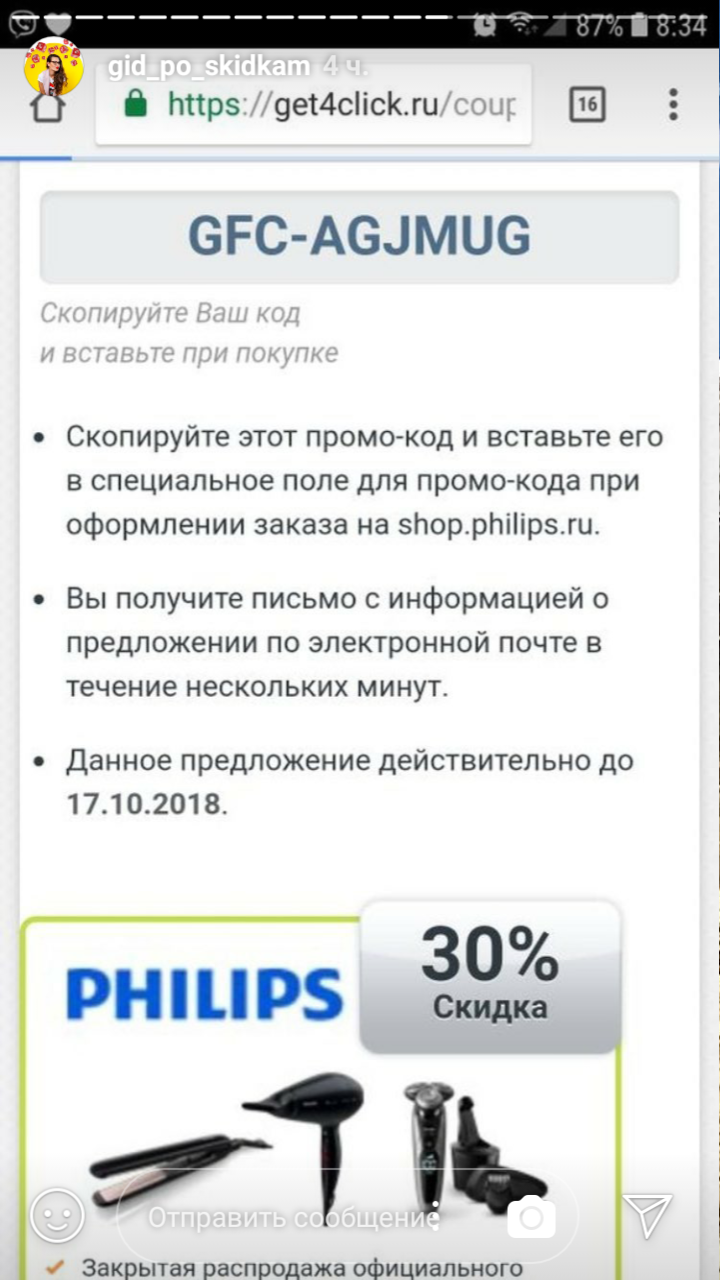The height and width of the screenshot is (1280, 720).
Task: Open the gid_po_skidkam username
Action: 209,67
